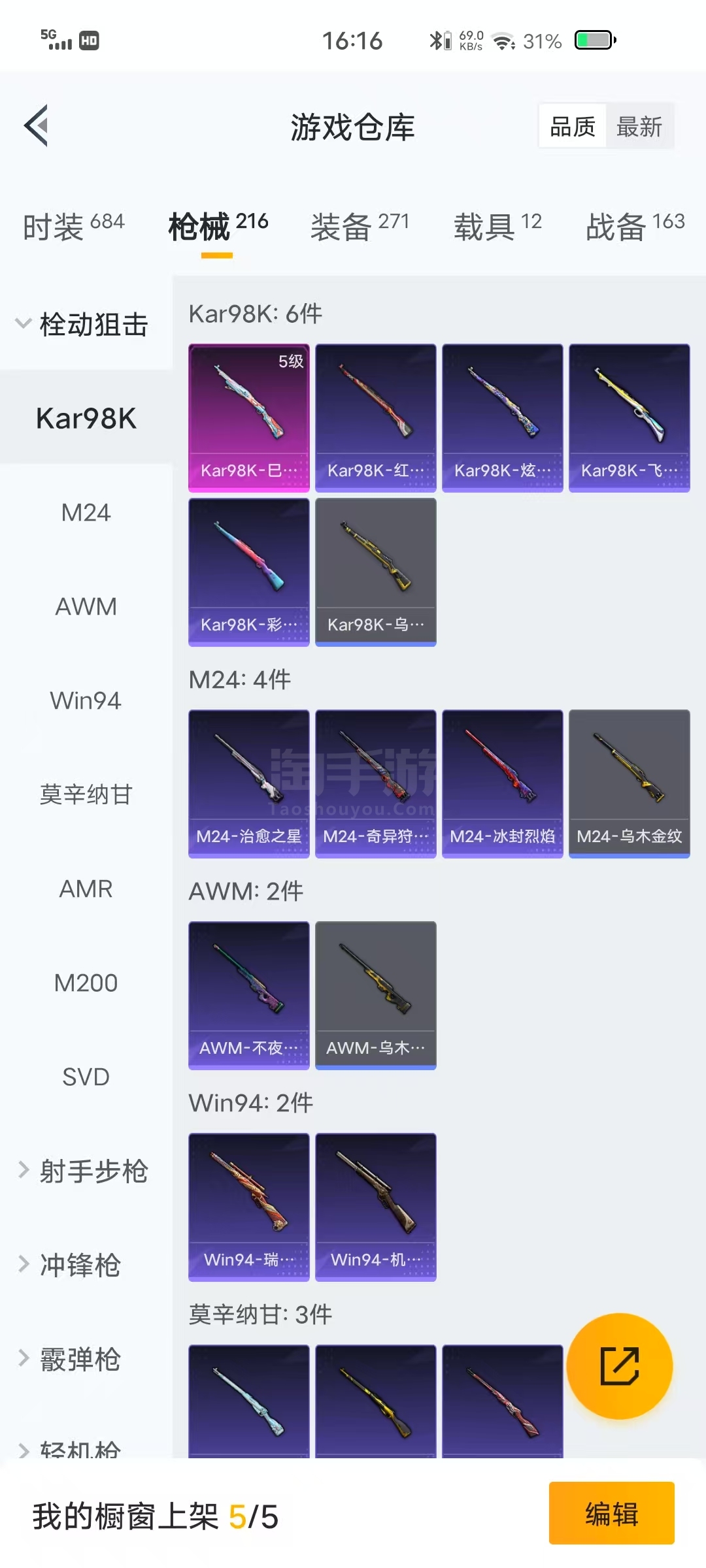Sort items by 最新

(x=639, y=126)
